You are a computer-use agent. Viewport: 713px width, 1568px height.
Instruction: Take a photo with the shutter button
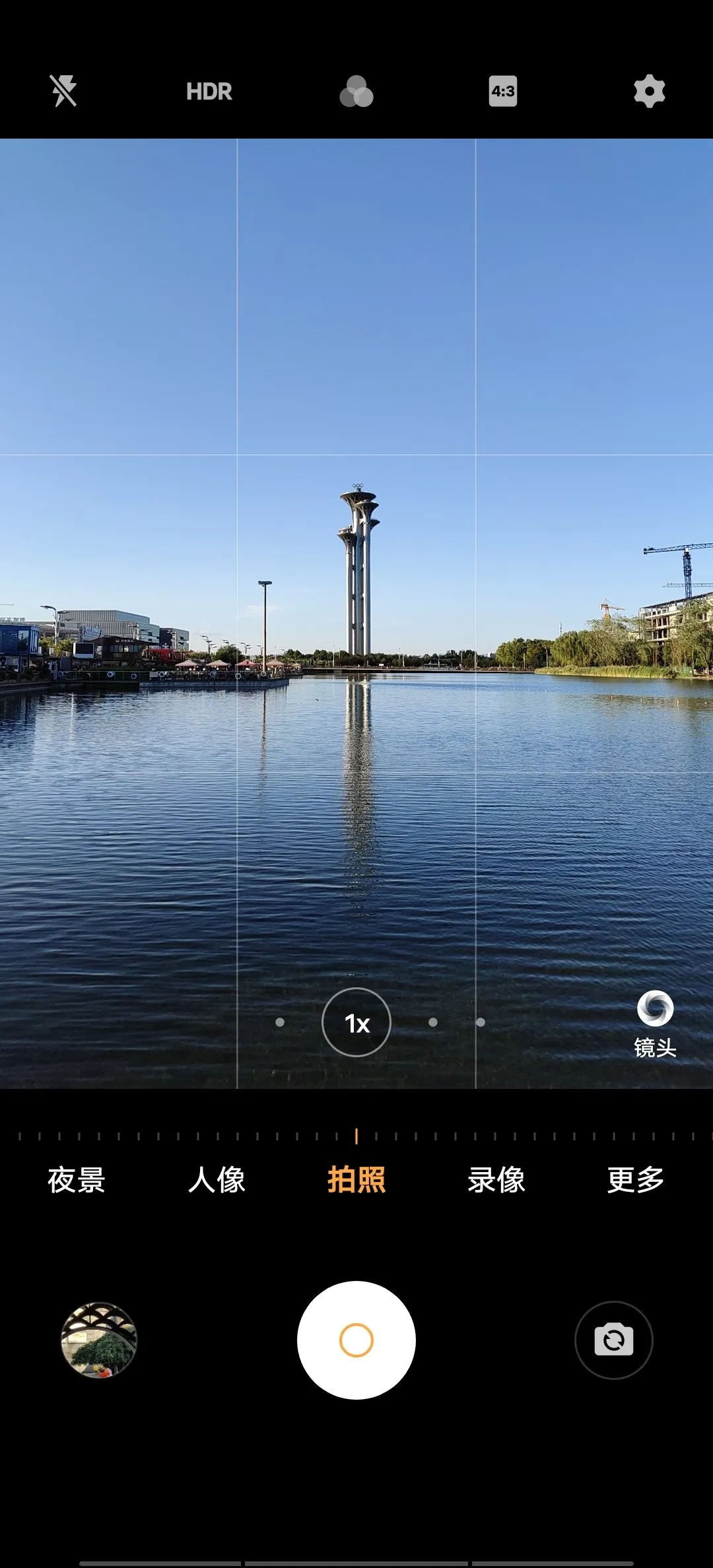pyautogui.click(x=356, y=1340)
